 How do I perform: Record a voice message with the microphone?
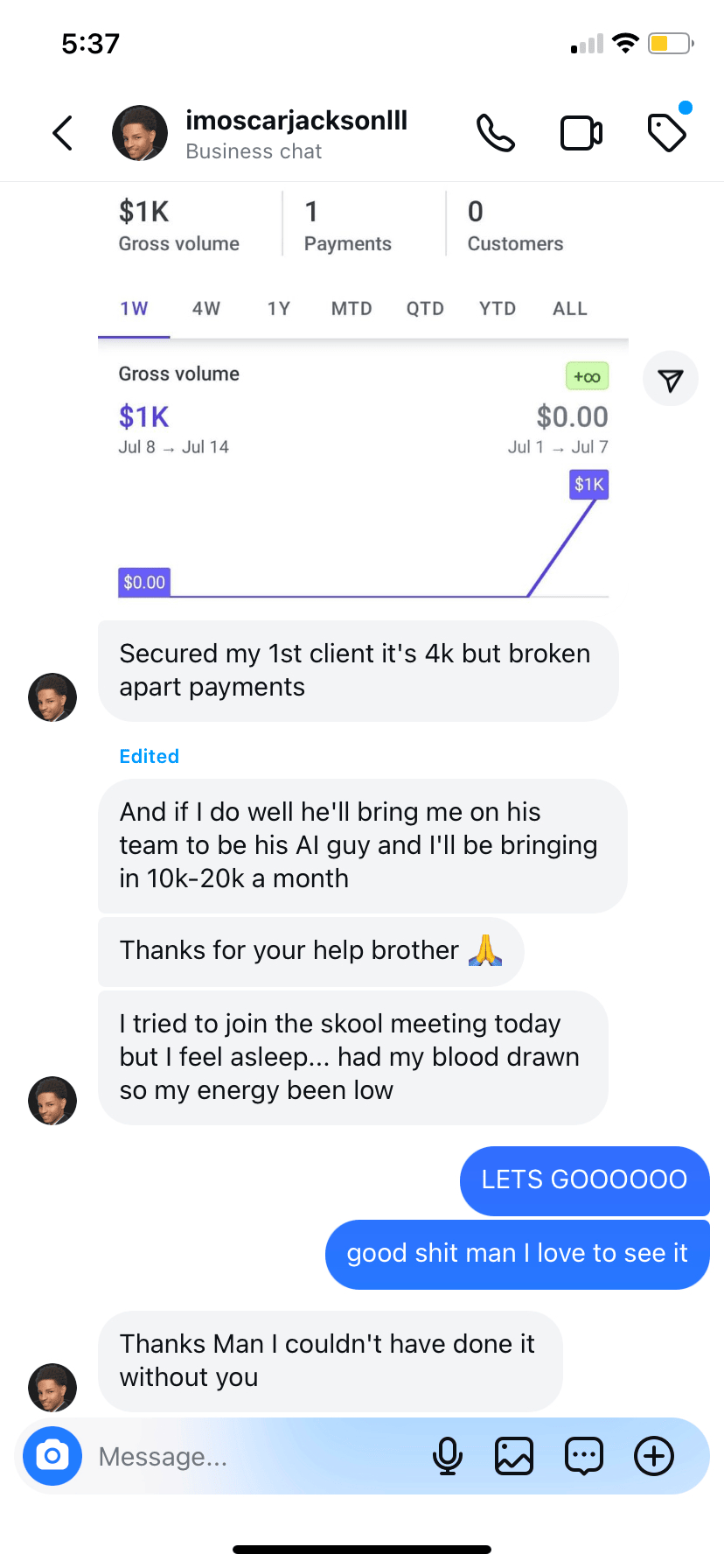(x=448, y=1456)
